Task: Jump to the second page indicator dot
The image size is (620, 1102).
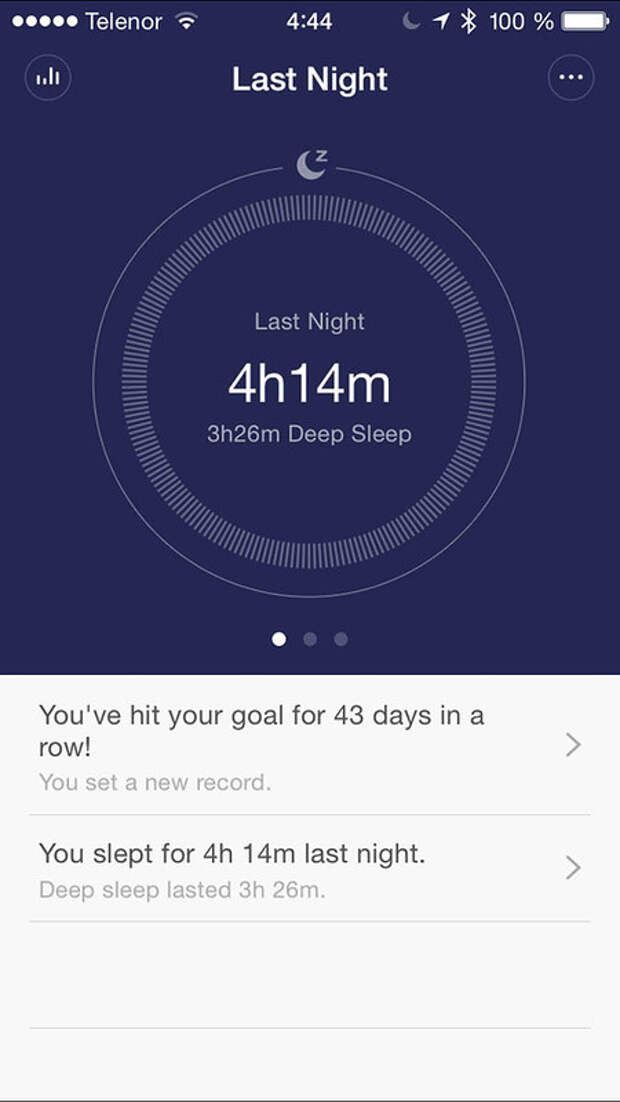Action: click(x=310, y=639)
